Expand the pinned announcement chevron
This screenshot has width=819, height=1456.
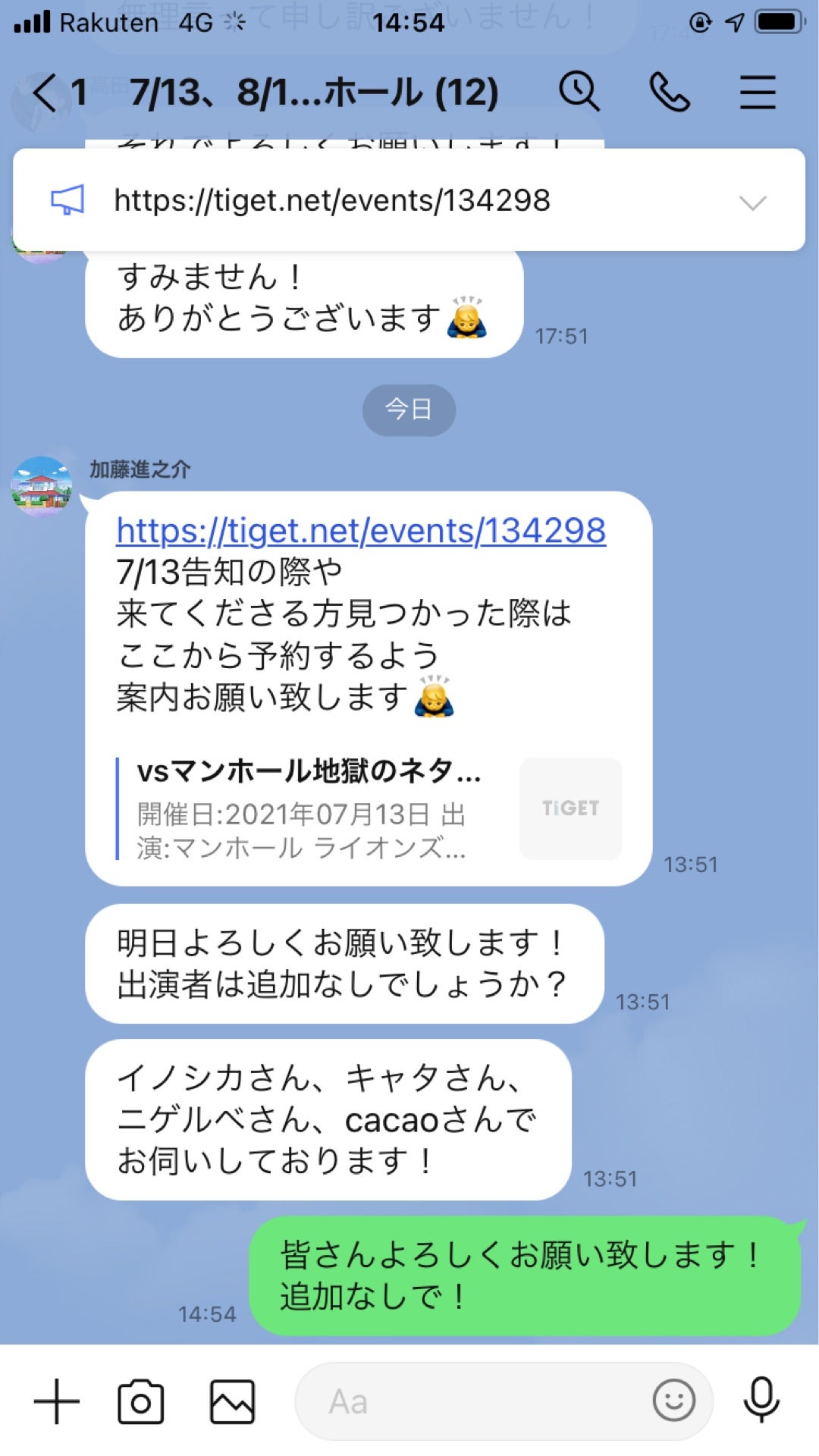coord(753,202)
